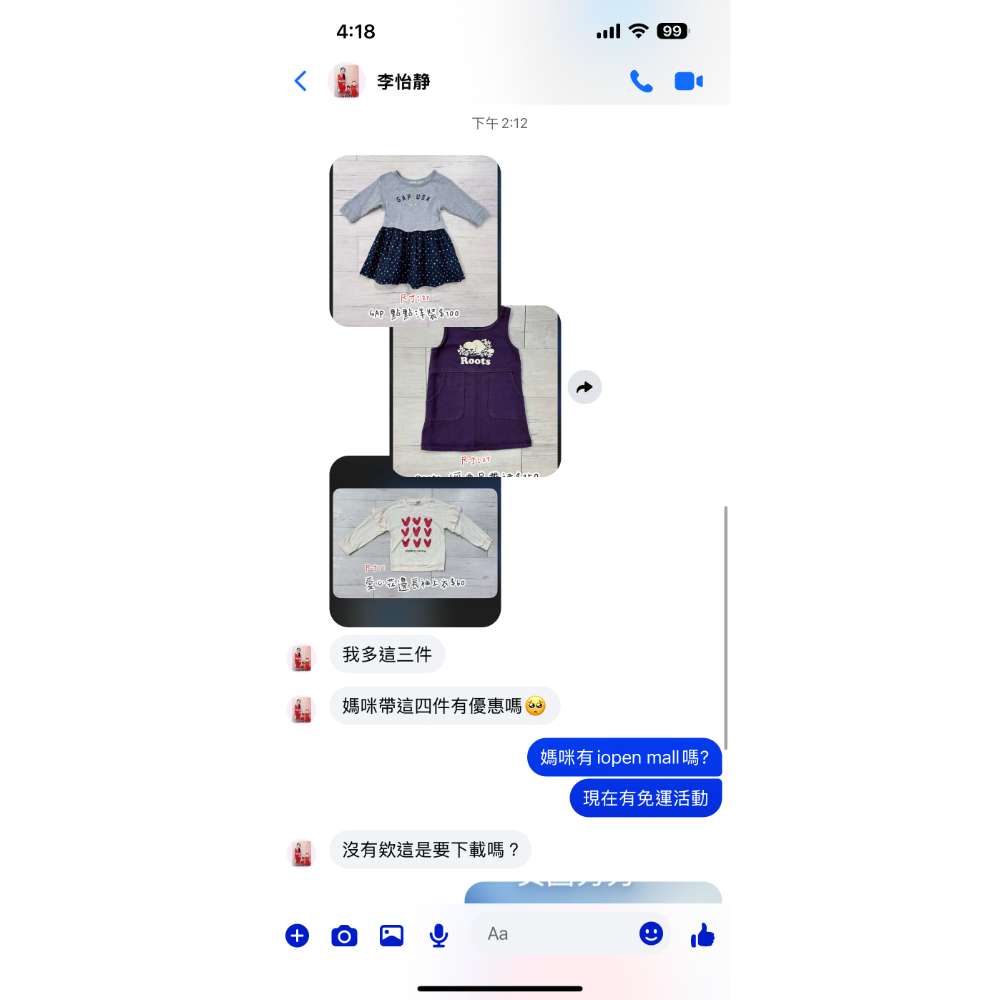Open the emoji picker
This screenshot has width=1000, height=1000.
click(x=651, y=934)
